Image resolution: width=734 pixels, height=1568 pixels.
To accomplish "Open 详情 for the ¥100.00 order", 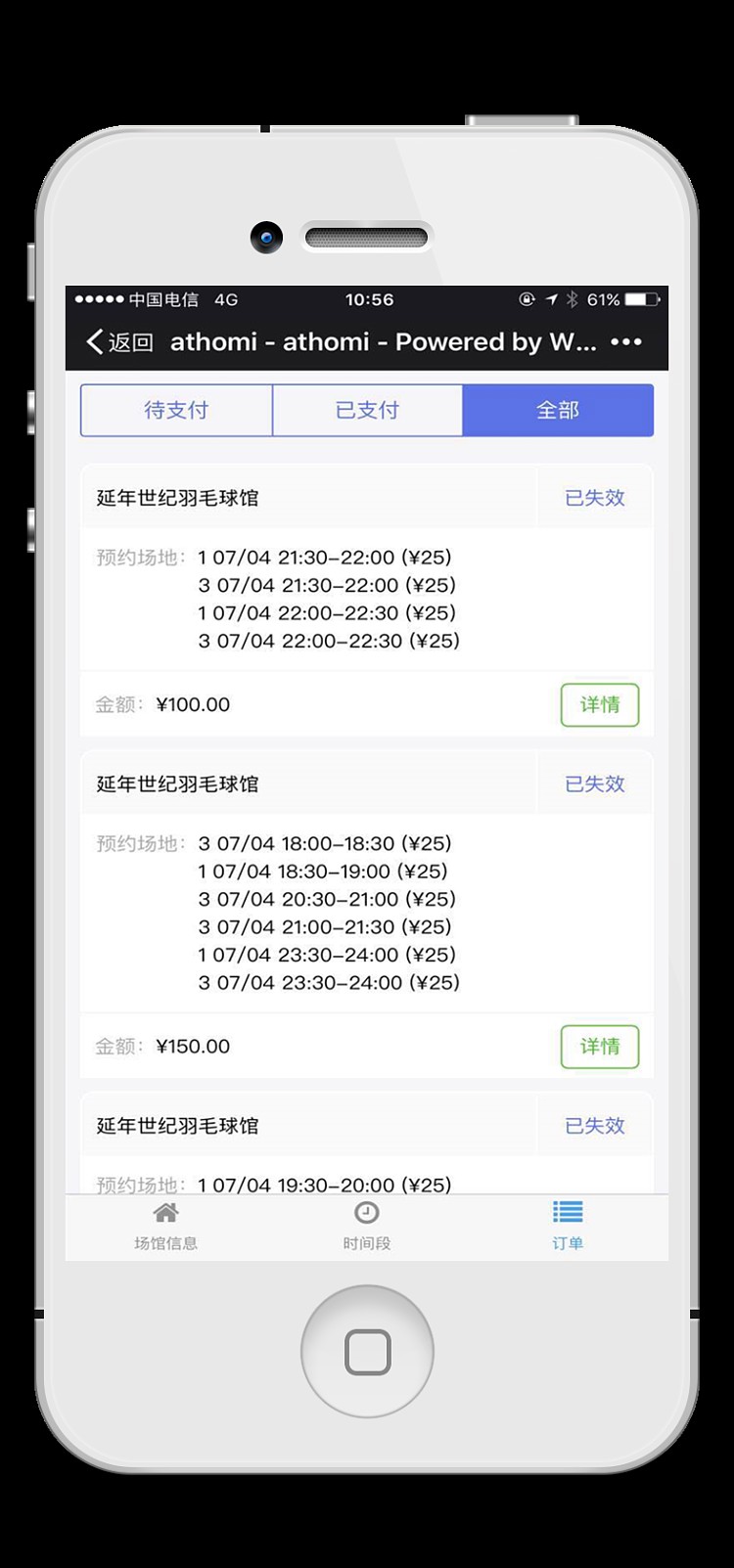I will click(599, 704).
